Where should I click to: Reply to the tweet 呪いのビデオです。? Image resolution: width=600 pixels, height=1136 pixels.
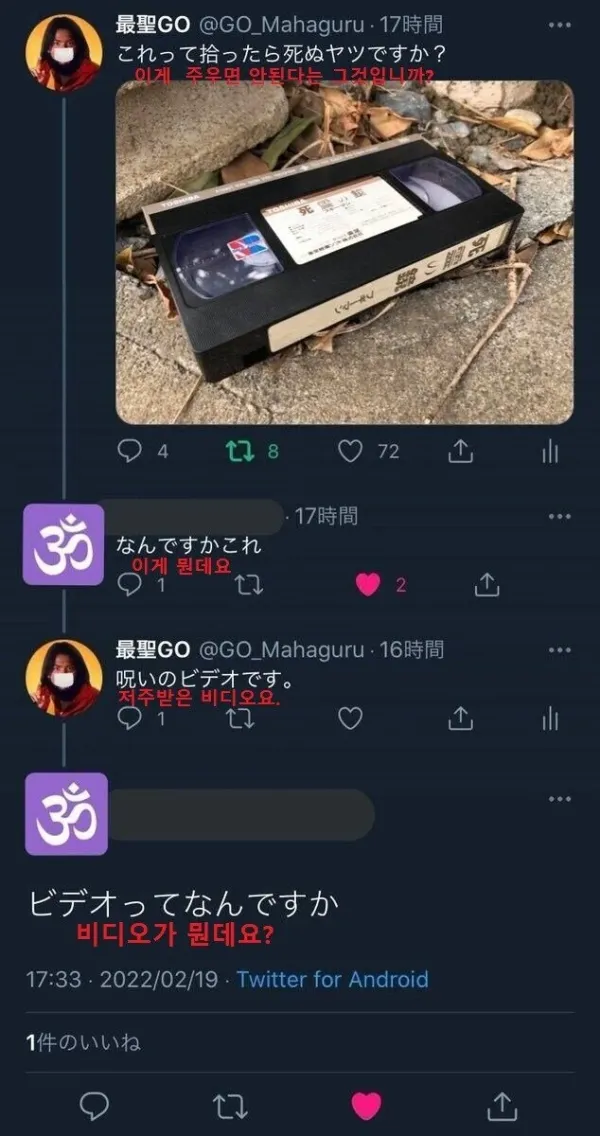131,717
